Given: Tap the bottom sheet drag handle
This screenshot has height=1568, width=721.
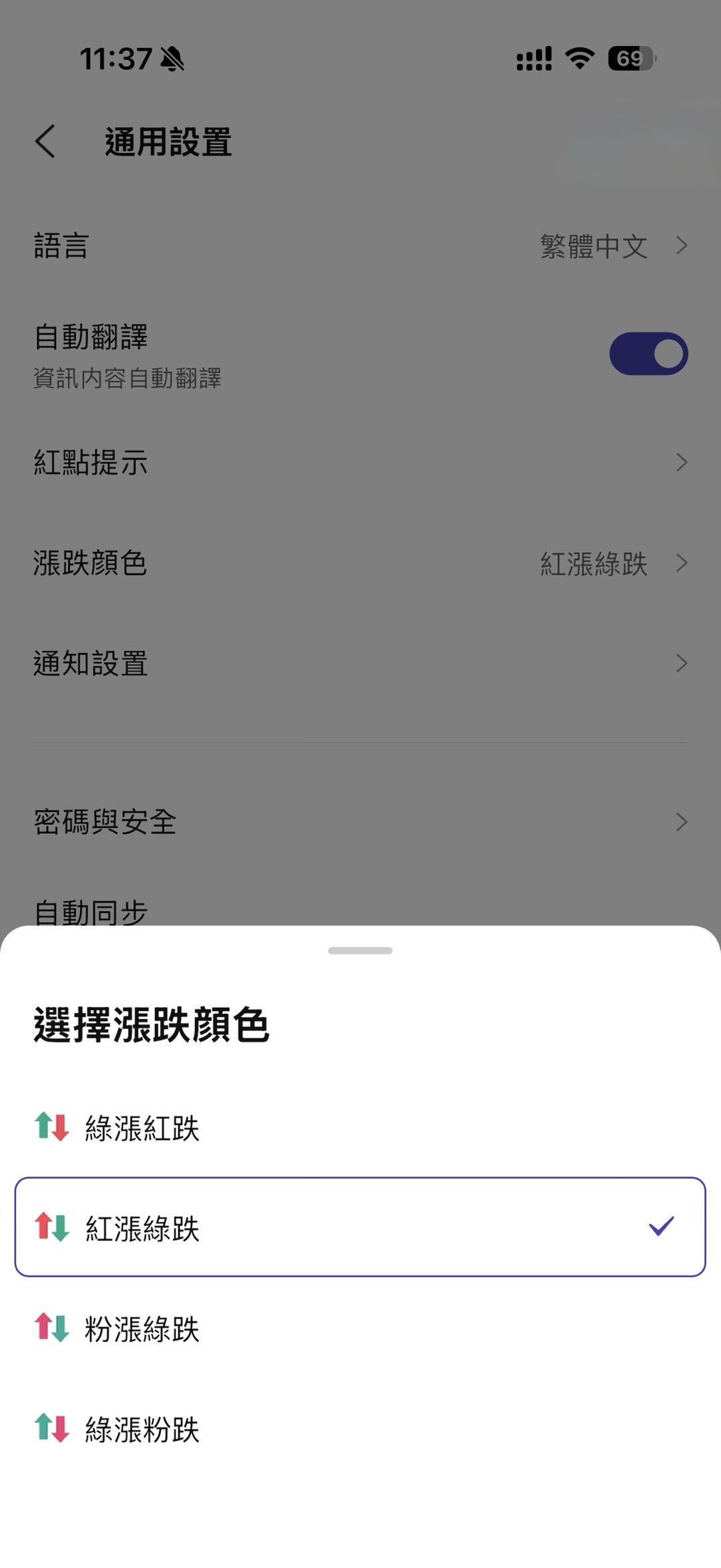Looking at the screenshot, I should [x=360, y=950].
